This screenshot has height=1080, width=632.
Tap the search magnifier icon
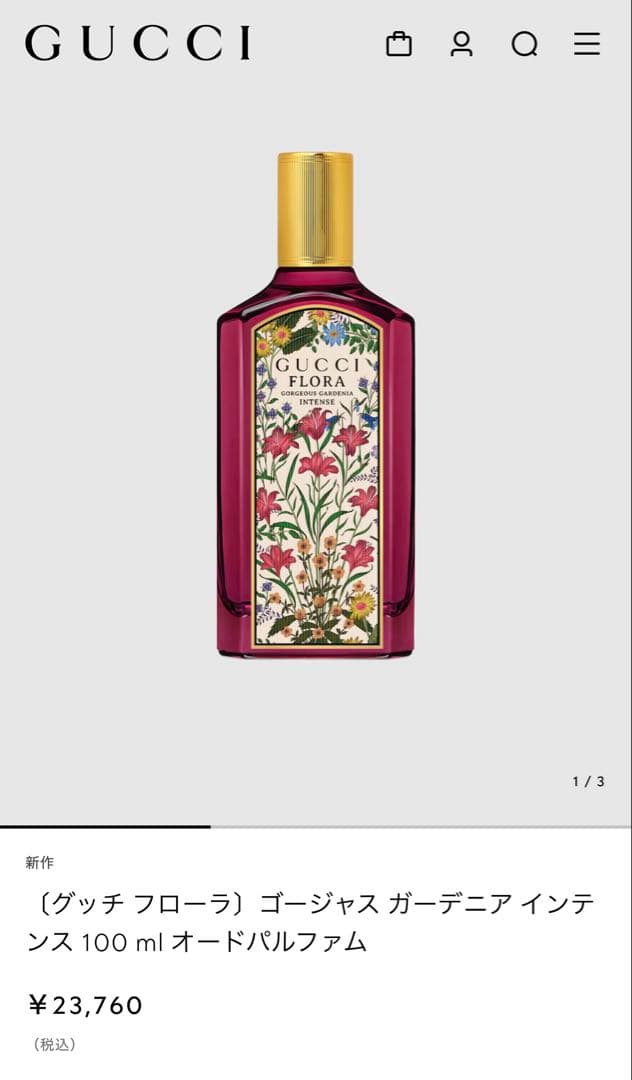pyautogui.click(x=524, y=44)
